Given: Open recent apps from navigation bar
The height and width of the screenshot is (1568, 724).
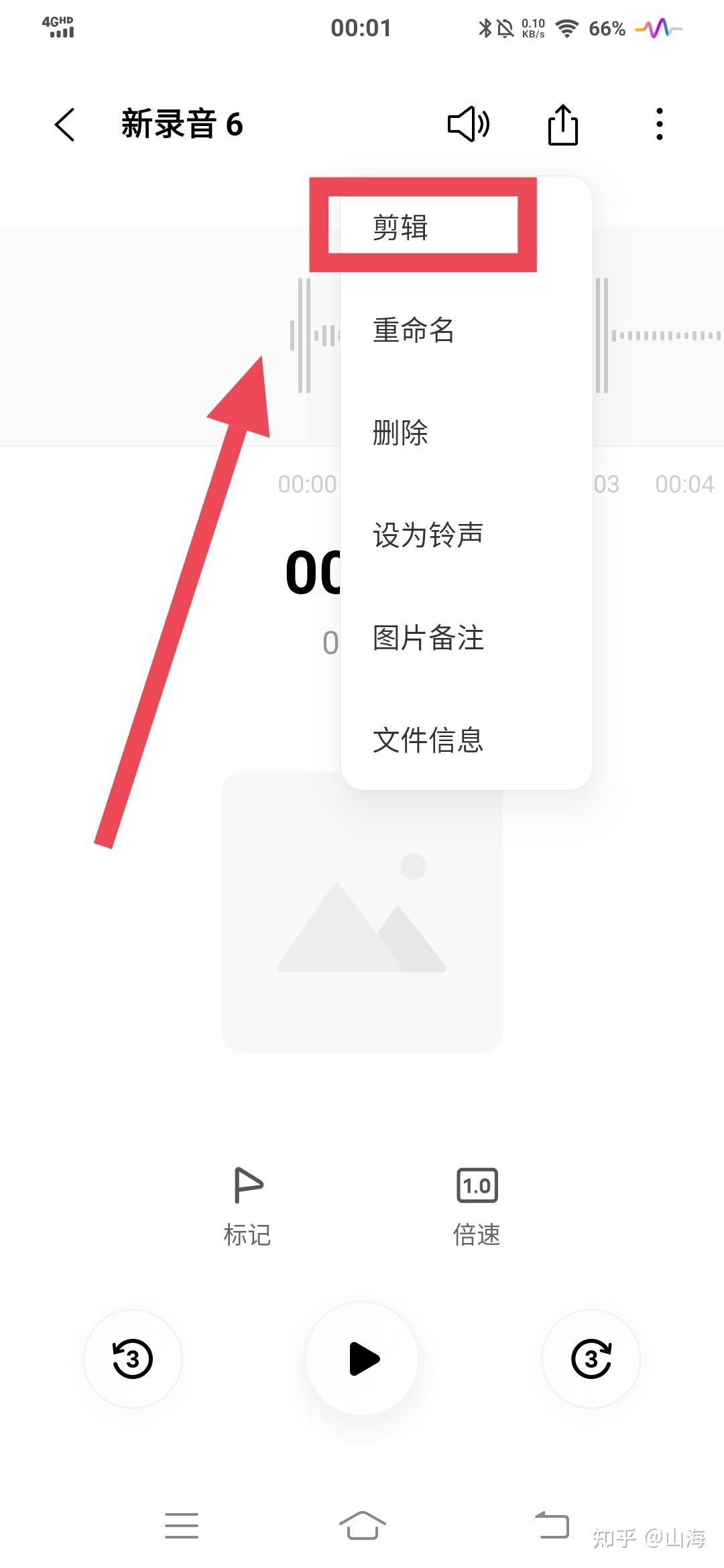Looking at the screenshot, I should click(182, 1525).
